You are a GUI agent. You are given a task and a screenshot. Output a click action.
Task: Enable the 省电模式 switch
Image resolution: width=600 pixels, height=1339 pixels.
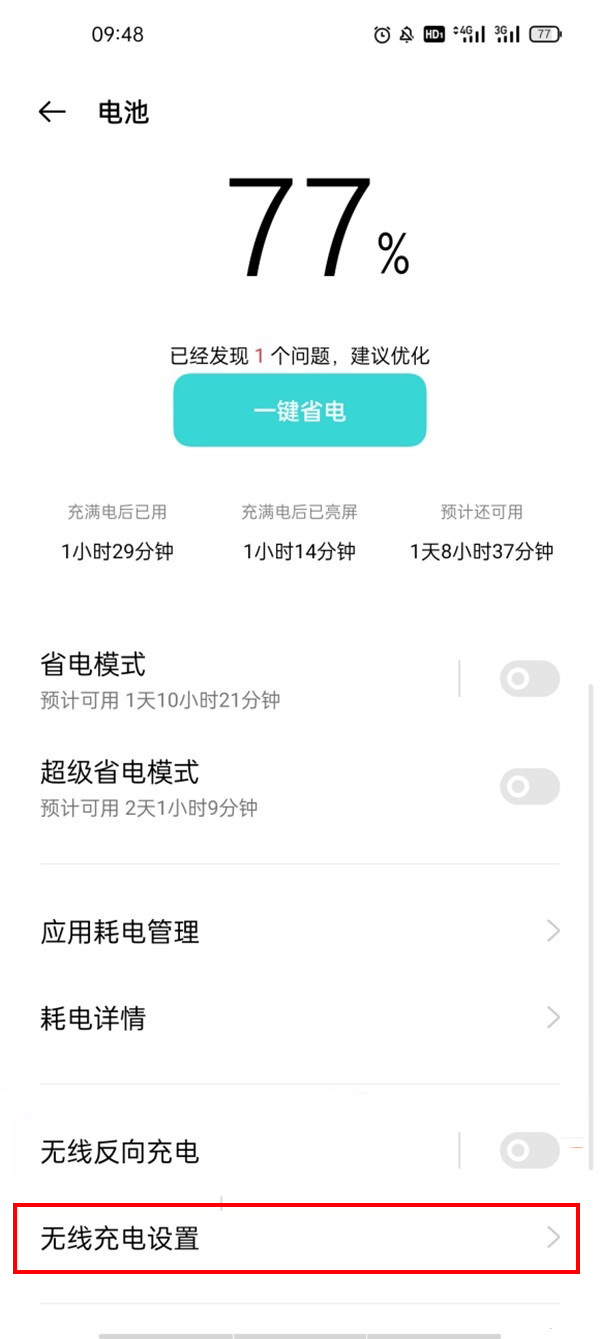click(529, 680)
